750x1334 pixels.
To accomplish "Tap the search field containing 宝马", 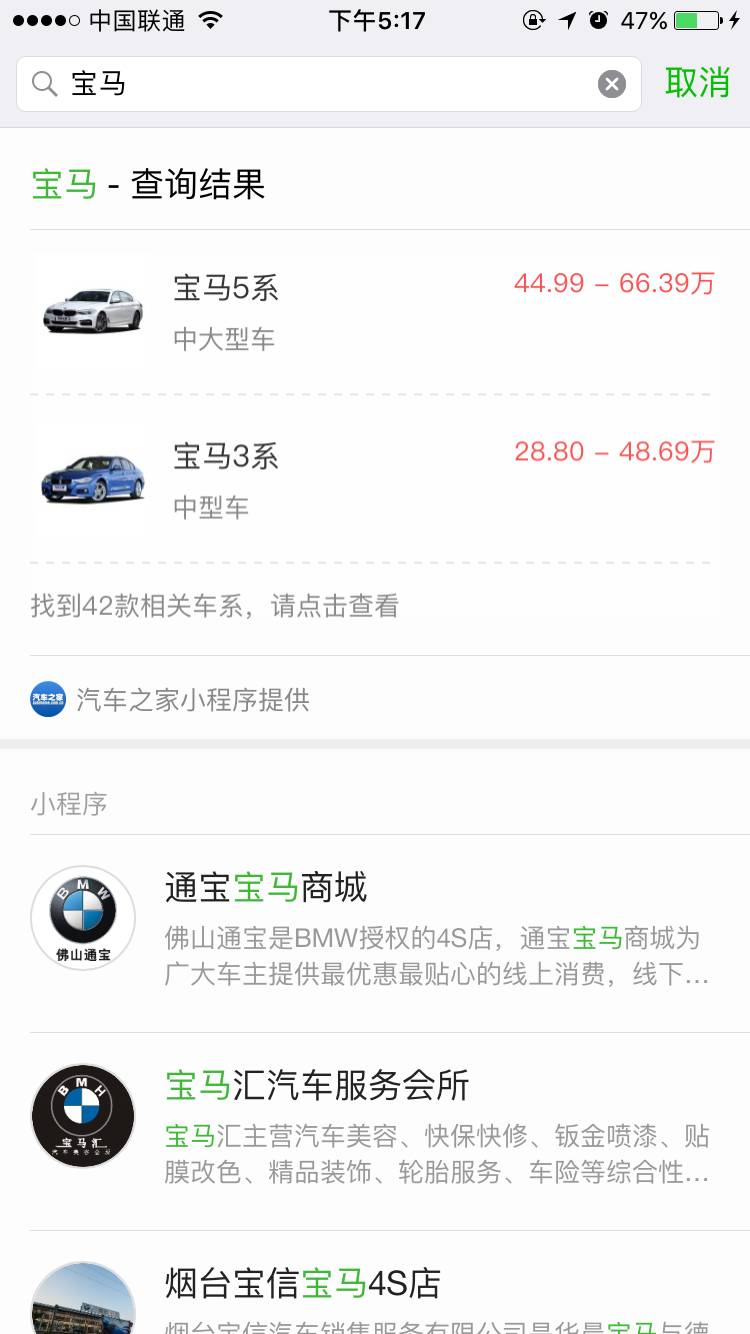I will (320, 84).
